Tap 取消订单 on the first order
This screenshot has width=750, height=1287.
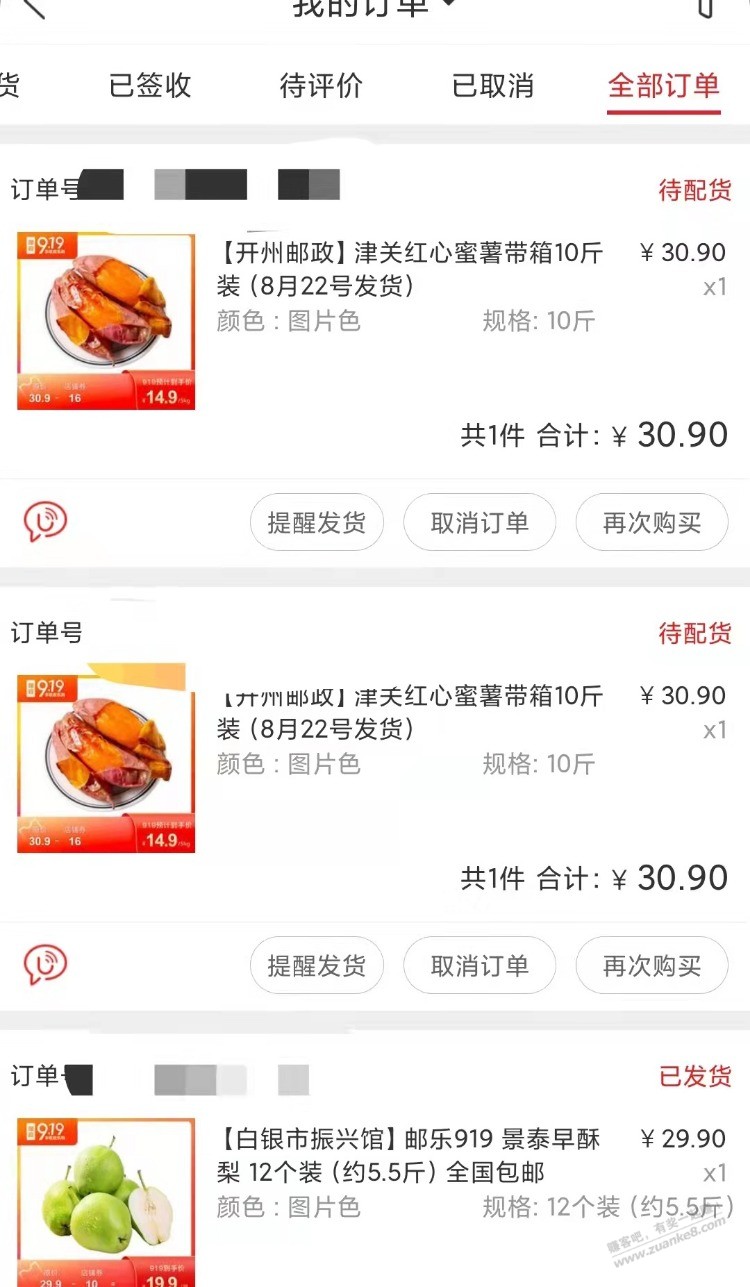[479, 522]
